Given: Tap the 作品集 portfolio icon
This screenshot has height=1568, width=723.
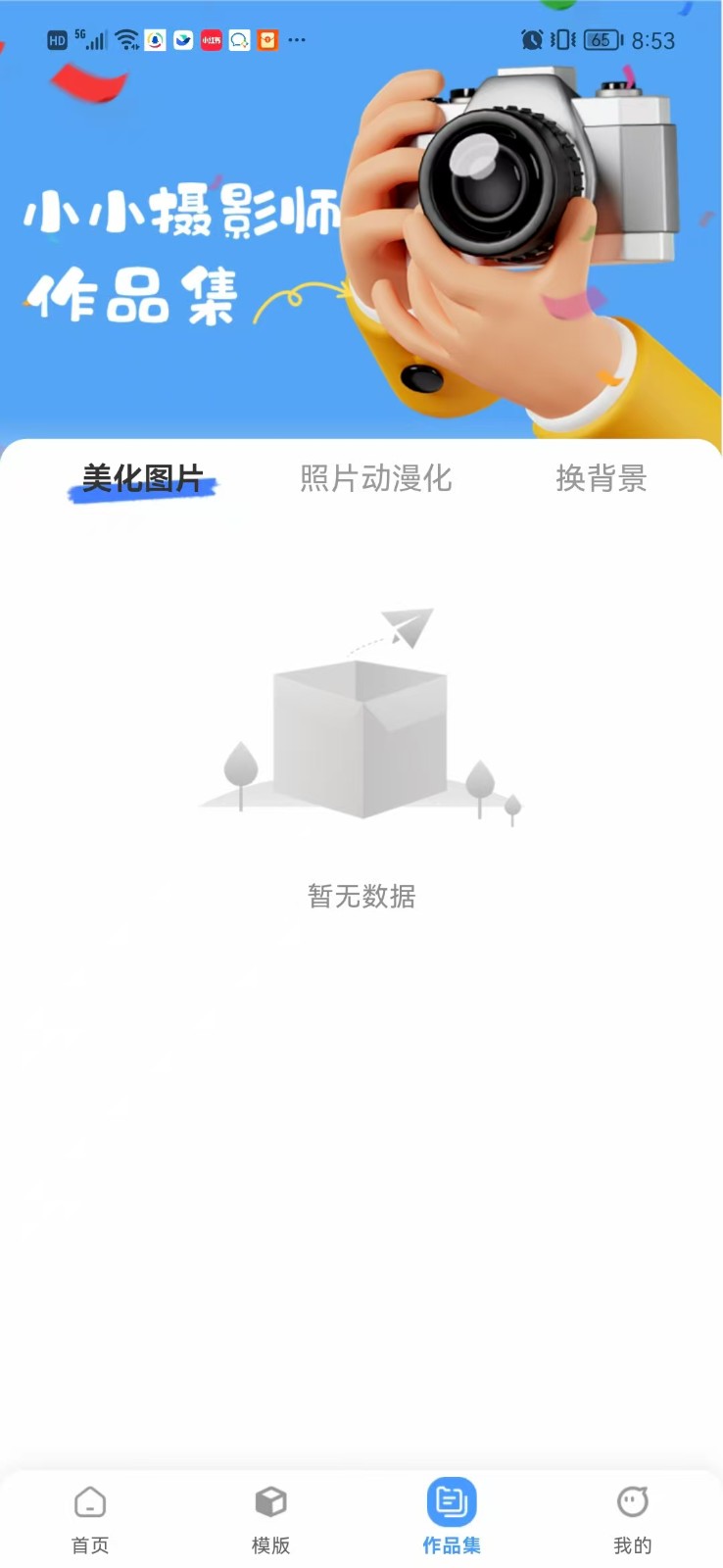Looking at the screenshot, I should pos(452,1501).
